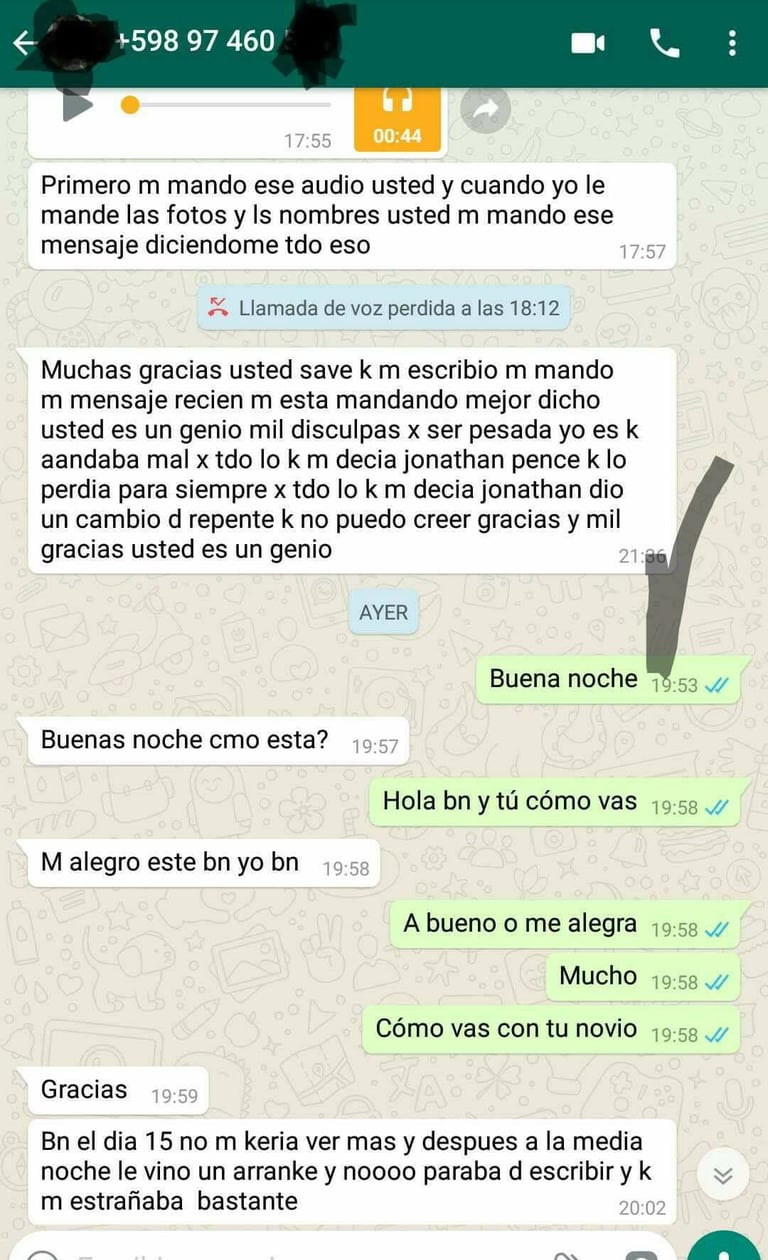Image resolution: width=768 pixels, height=1260 pixels.
Task: Play the voice message
Action: pos(76,105)
